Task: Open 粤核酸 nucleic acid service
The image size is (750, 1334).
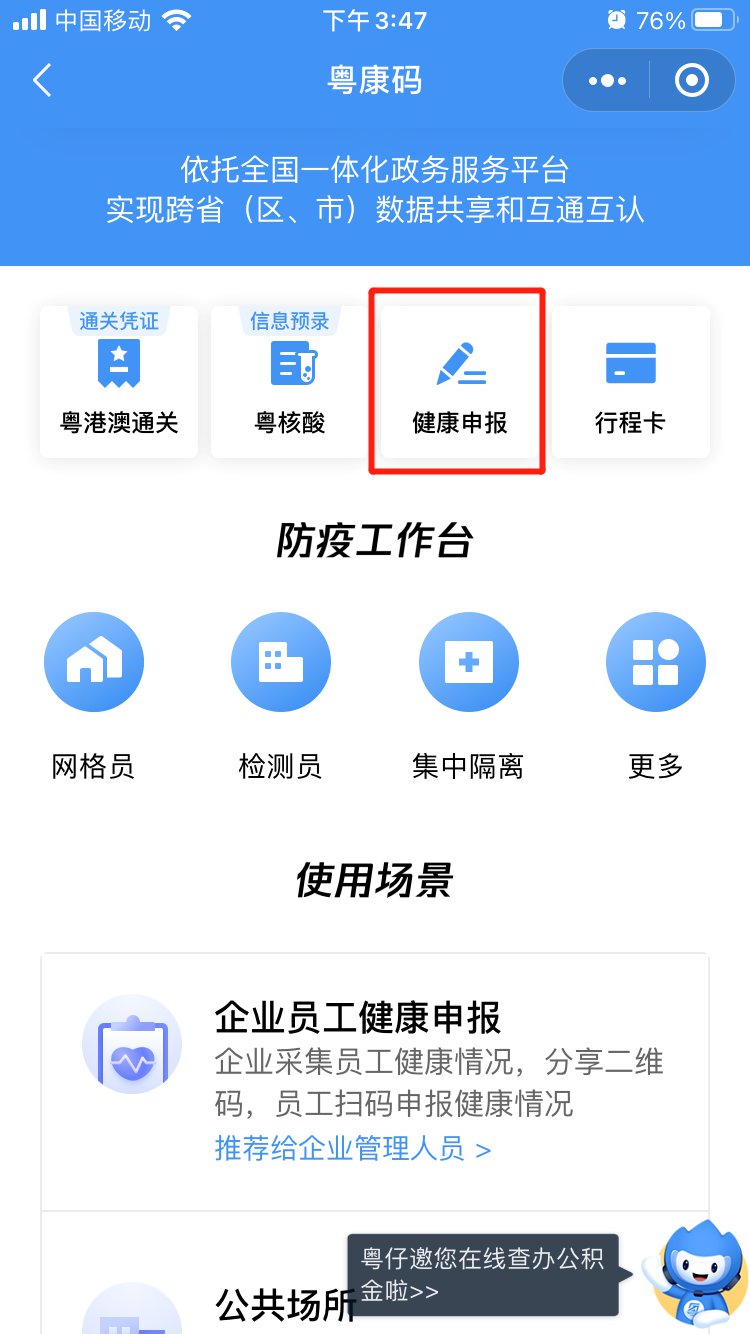Action: 290,383
